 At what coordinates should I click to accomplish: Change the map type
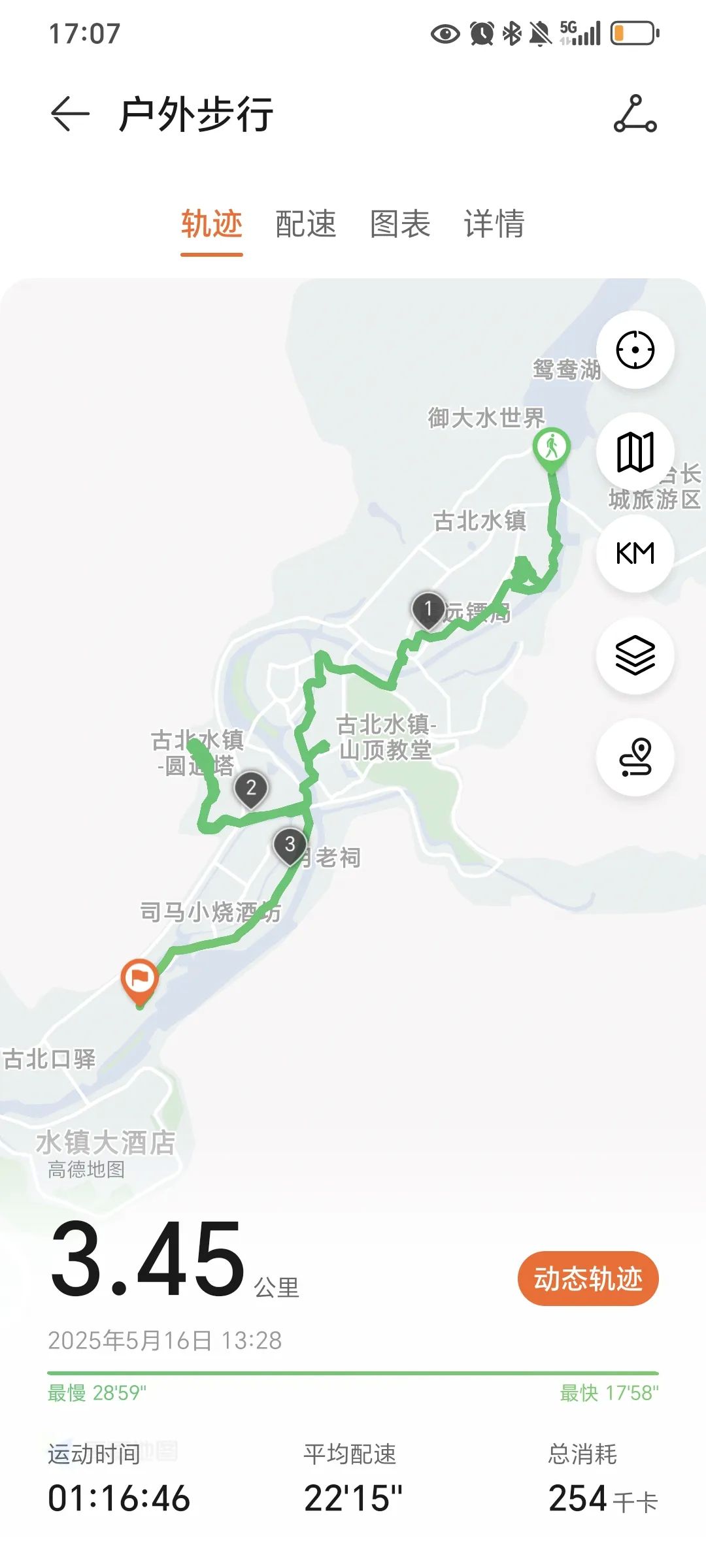point(635,451)
